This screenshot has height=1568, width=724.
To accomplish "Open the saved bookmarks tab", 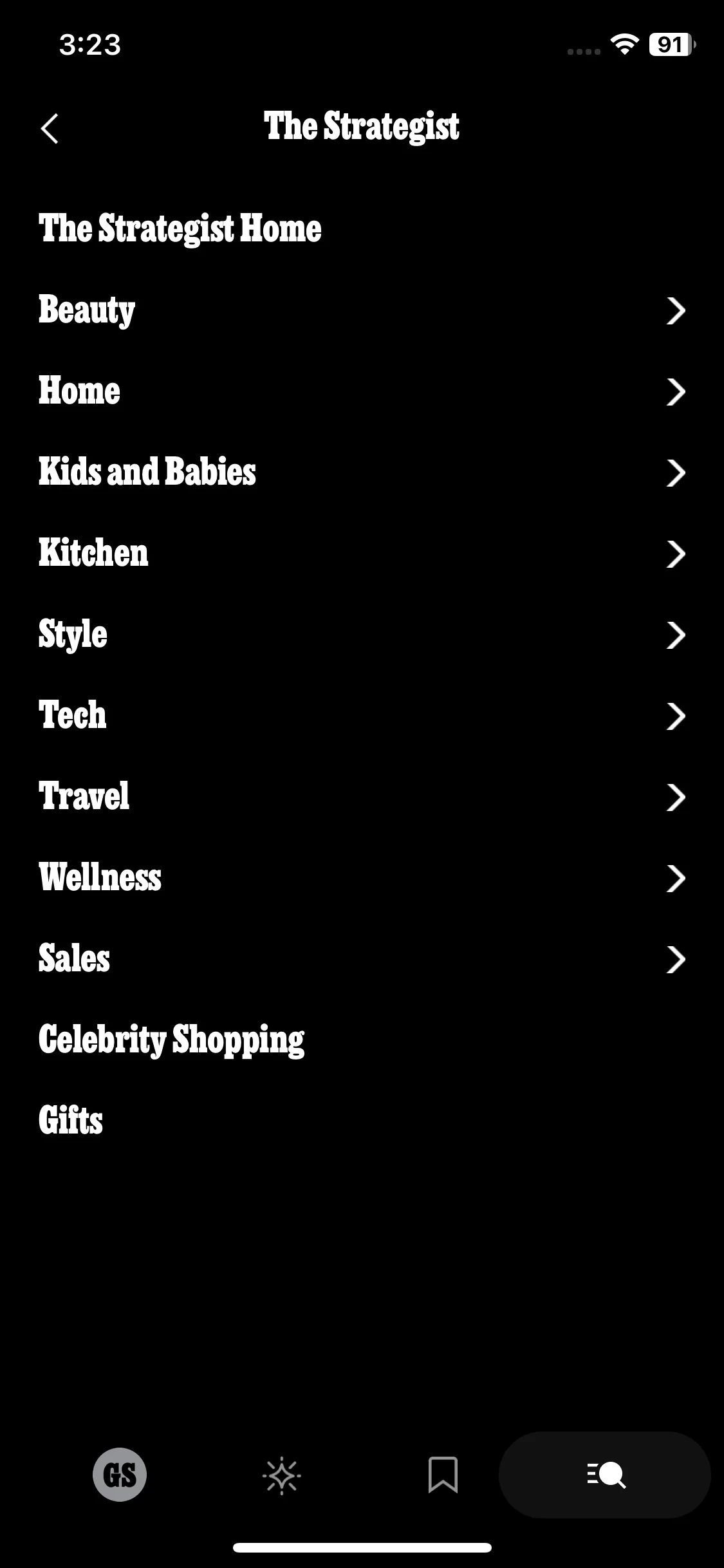I will 443,1475.
